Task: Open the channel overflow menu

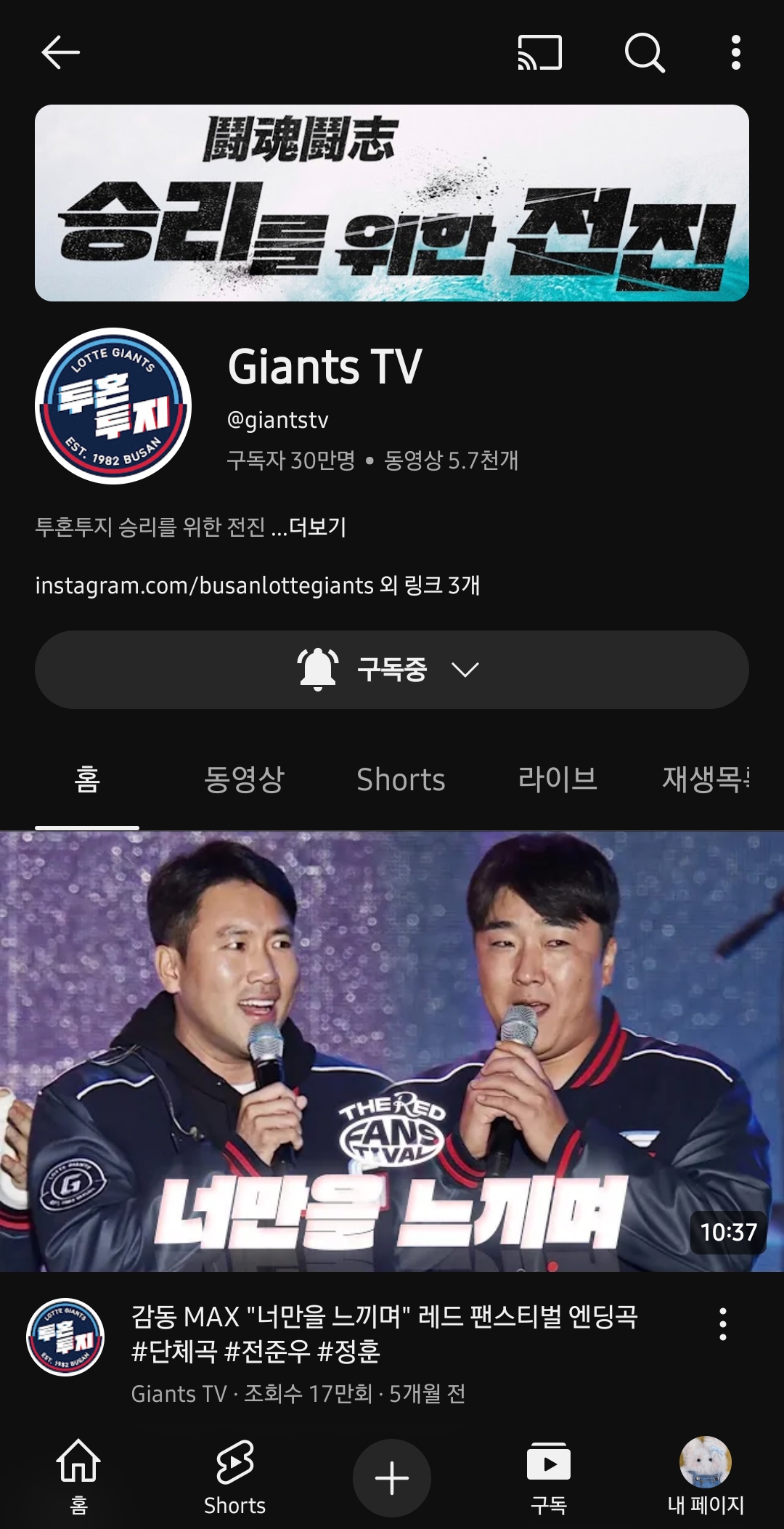Action: click(735, 52)
